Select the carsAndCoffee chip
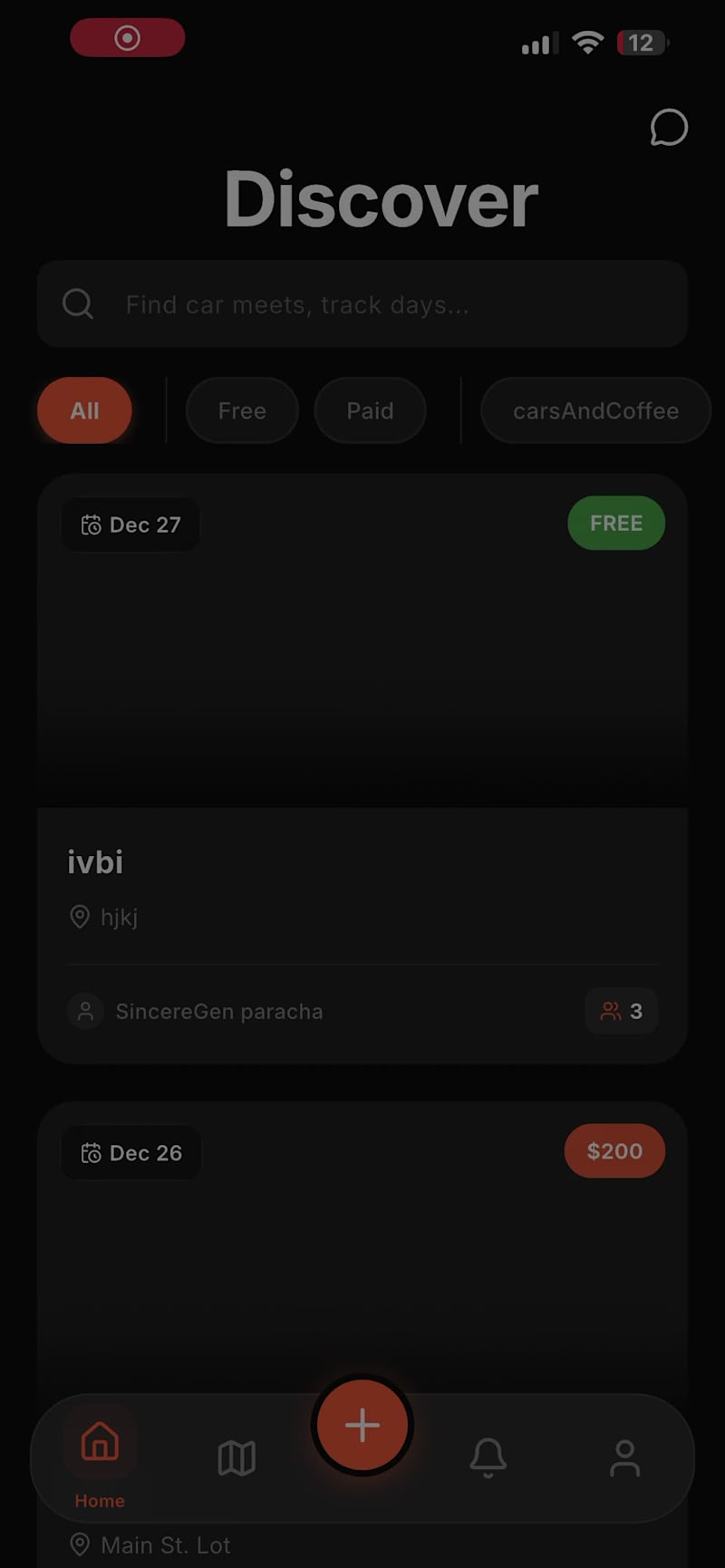Viewport: 725px width, 1568px height. pos(595,410)
